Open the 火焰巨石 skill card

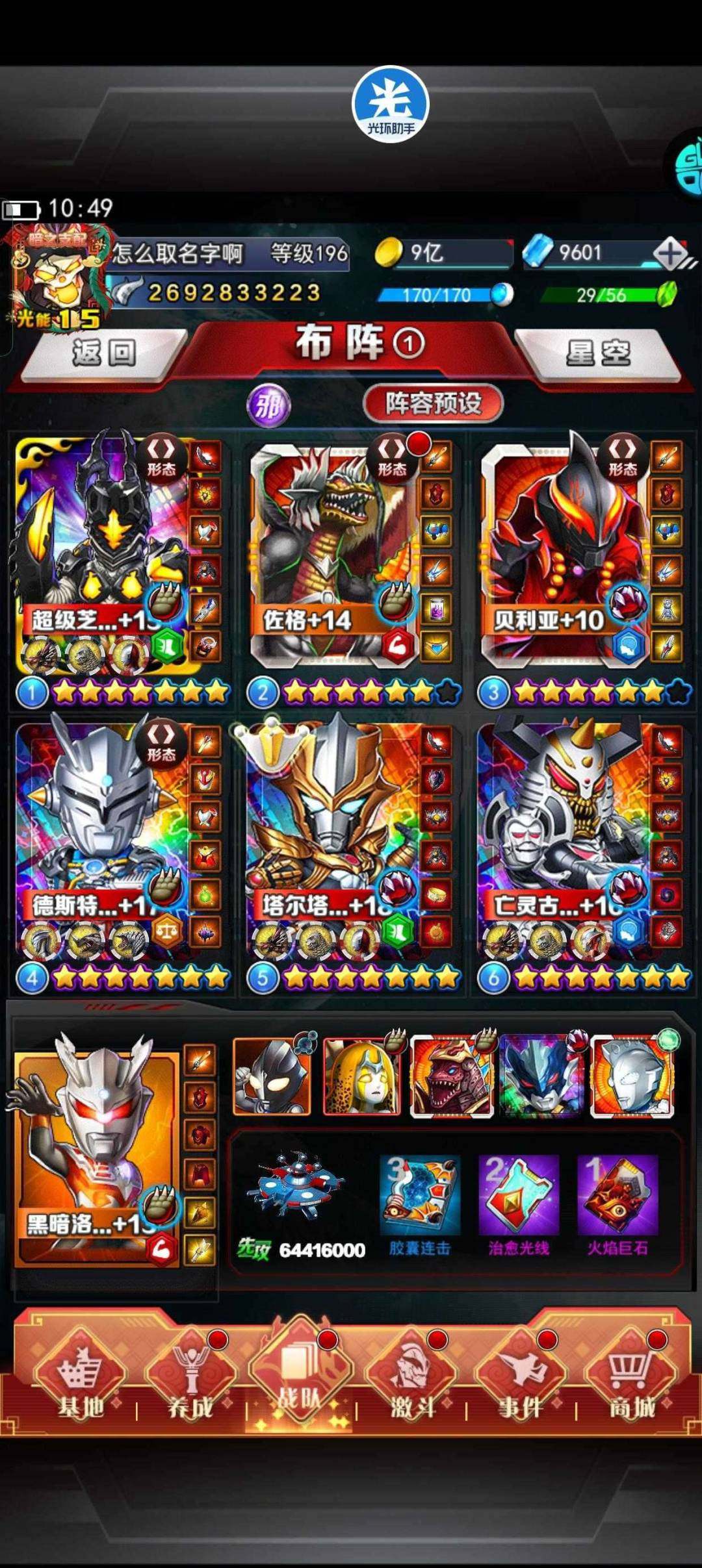617,1195
